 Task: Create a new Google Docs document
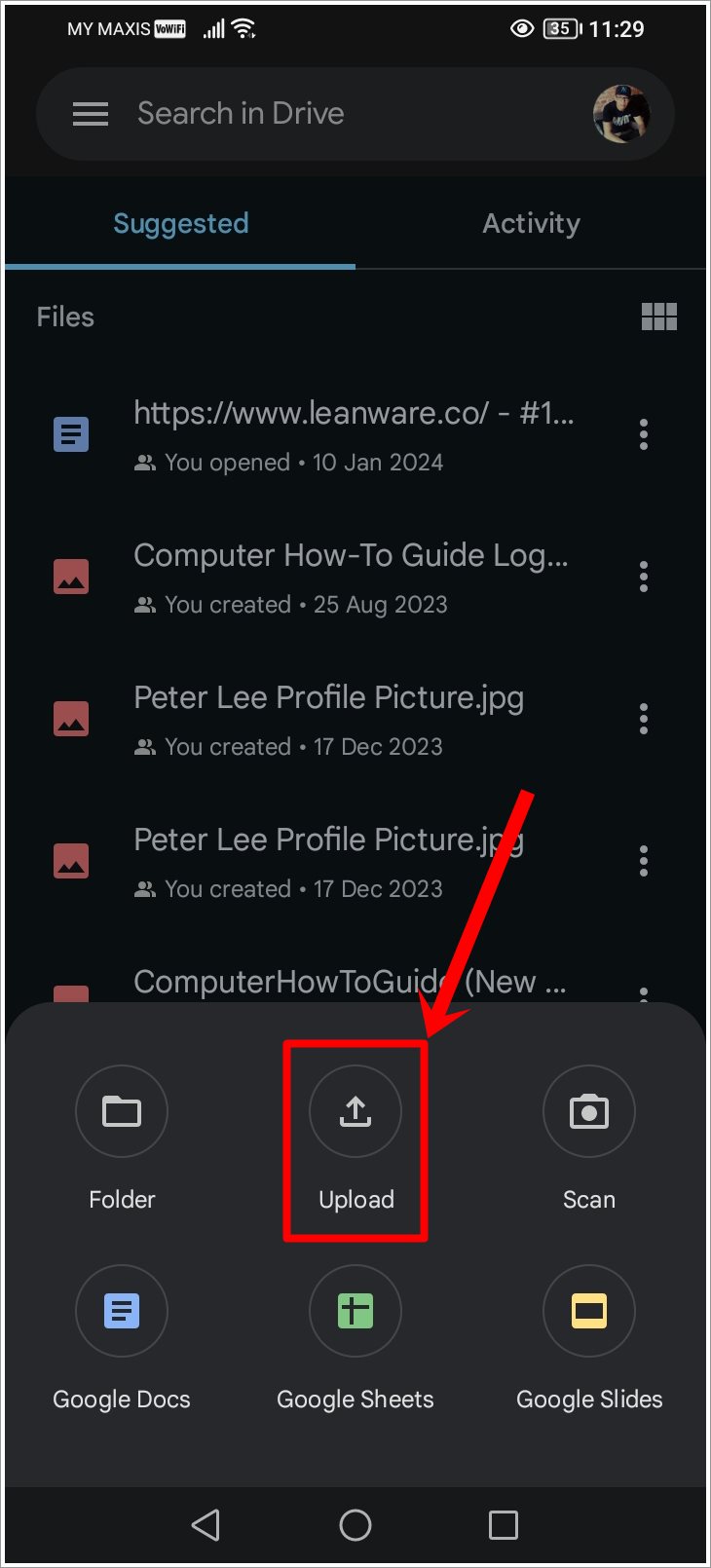click(121, 1311)
